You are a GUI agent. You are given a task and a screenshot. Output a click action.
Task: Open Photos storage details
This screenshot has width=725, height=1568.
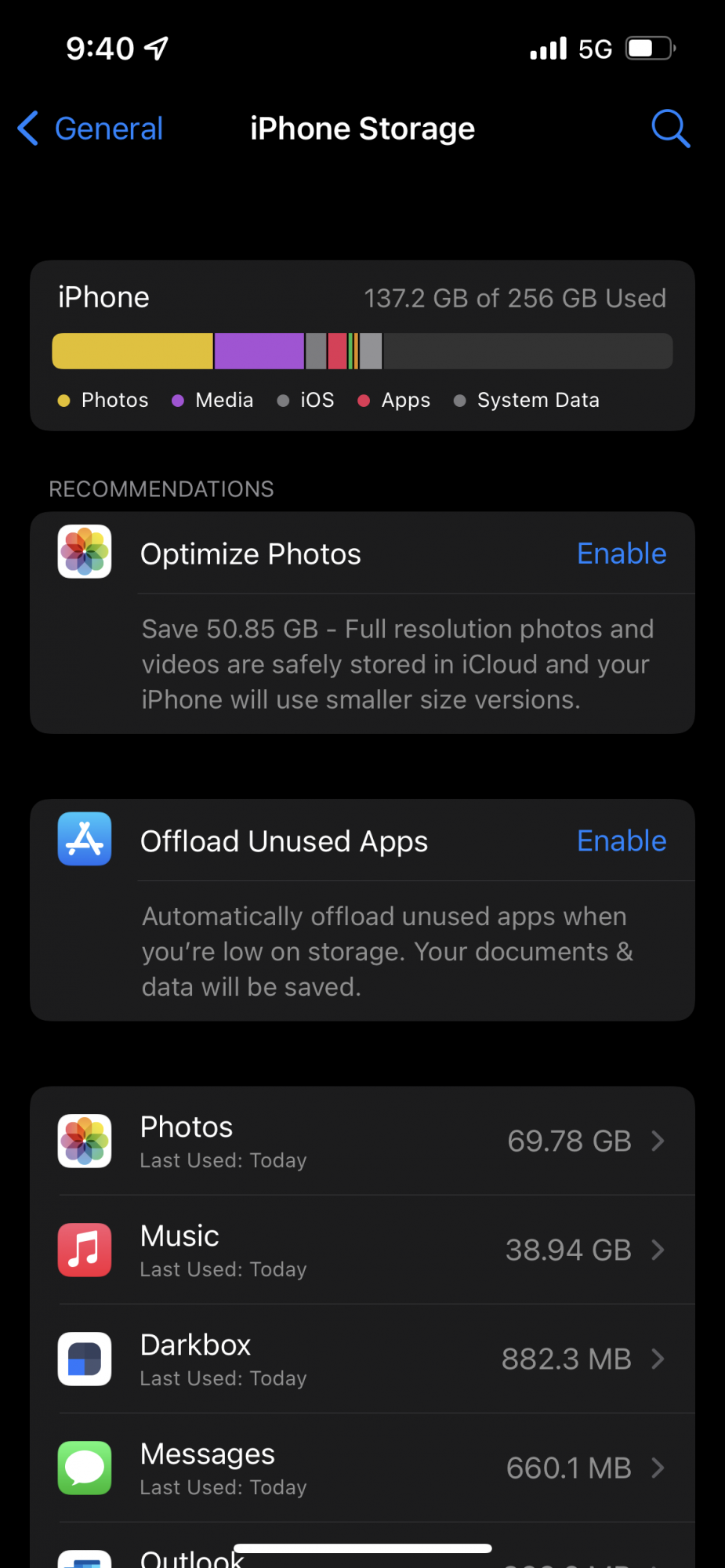(x=362, y=1141)
